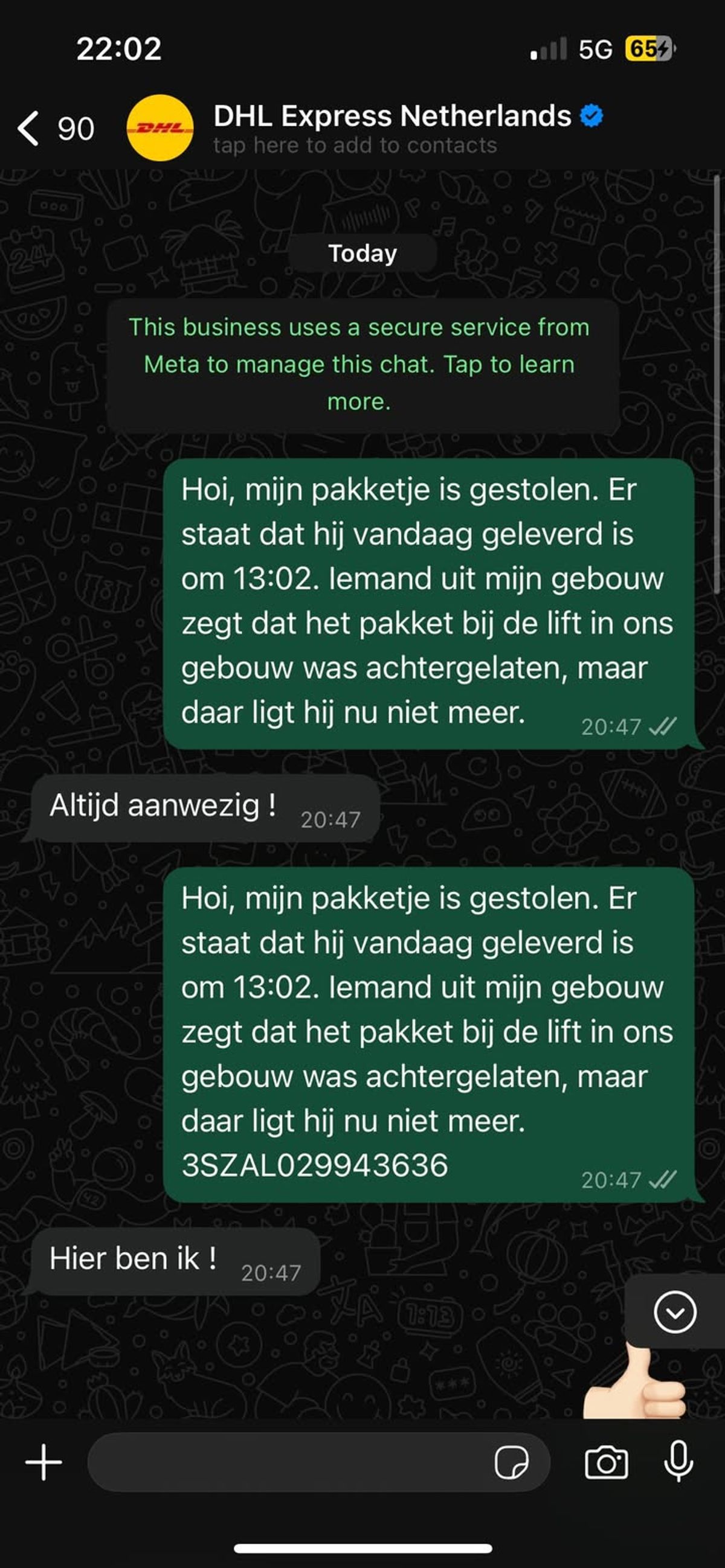The height and width of the screenshot is (1568, 725).
Task: Open the attachment plus menu
Action: (44, 1462)
